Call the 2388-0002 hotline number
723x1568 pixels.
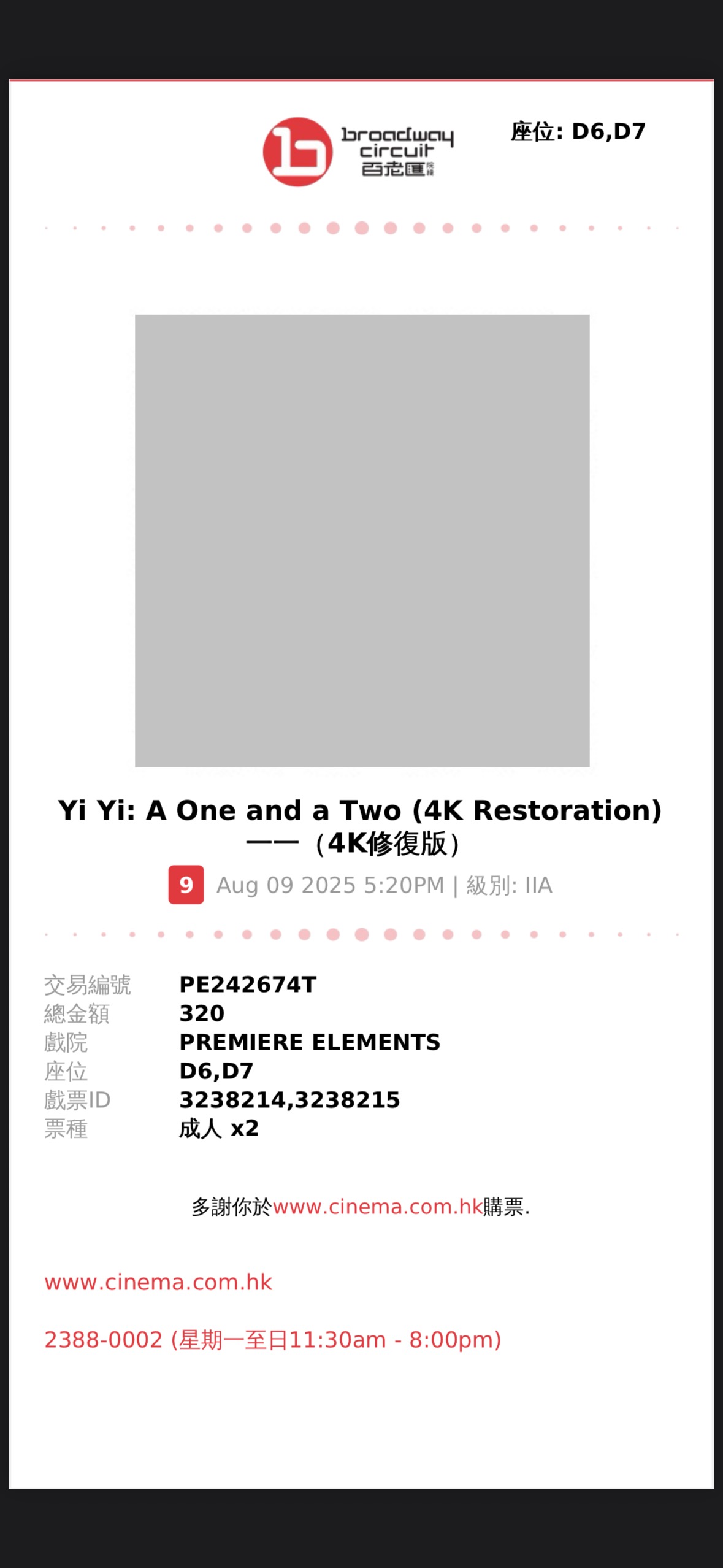tap(104, 1340)
